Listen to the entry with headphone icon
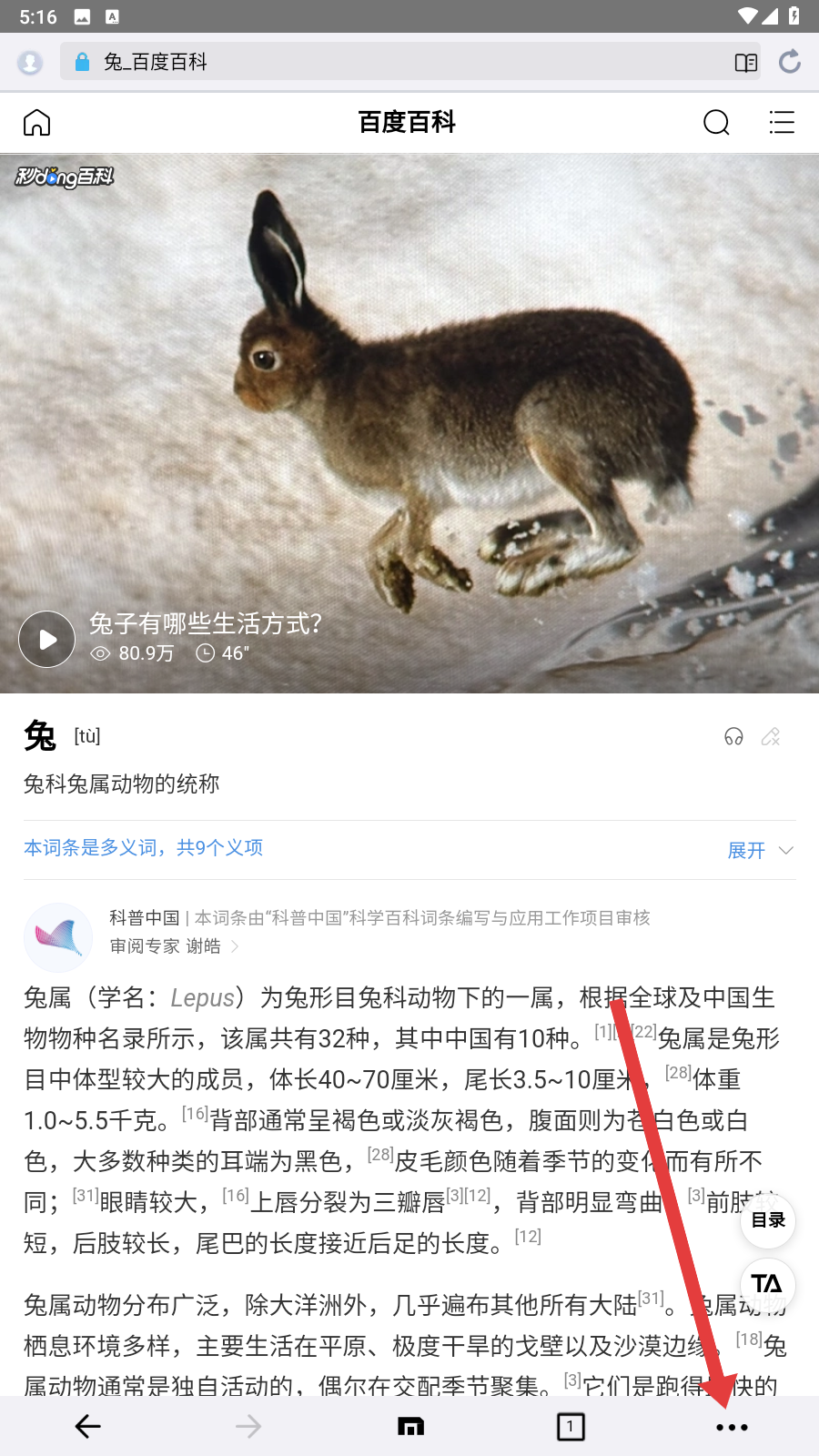The height and width of the screenshot is (1456, 819). pos(733,736)
